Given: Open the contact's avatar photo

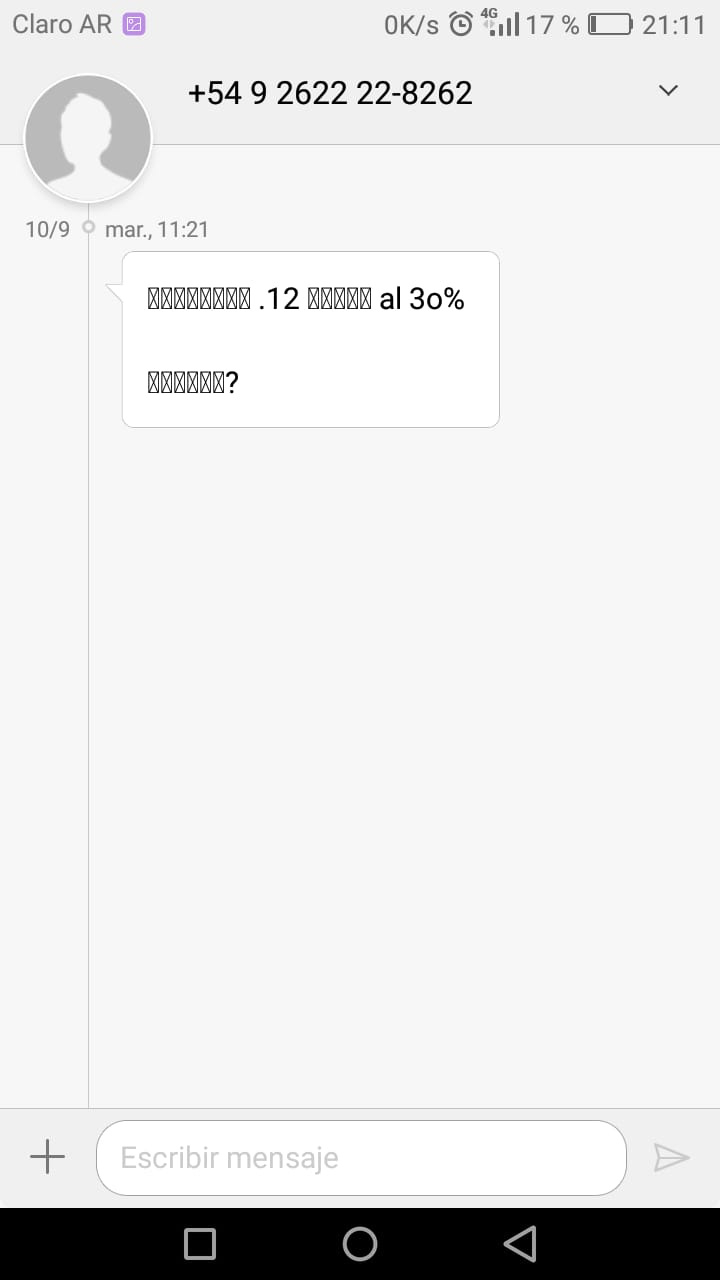Looking at the screenshot, I should coord(88,138).
